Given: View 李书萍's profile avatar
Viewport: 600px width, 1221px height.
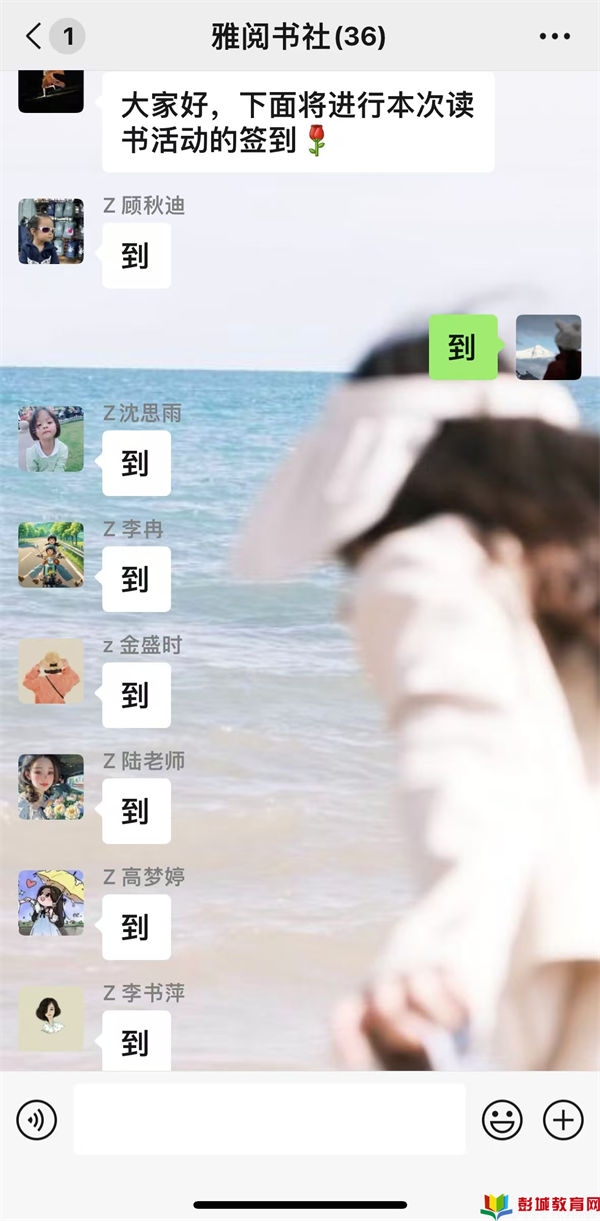Looking at the screenshot, I should pyautogui.click(x=51, y=1019).
